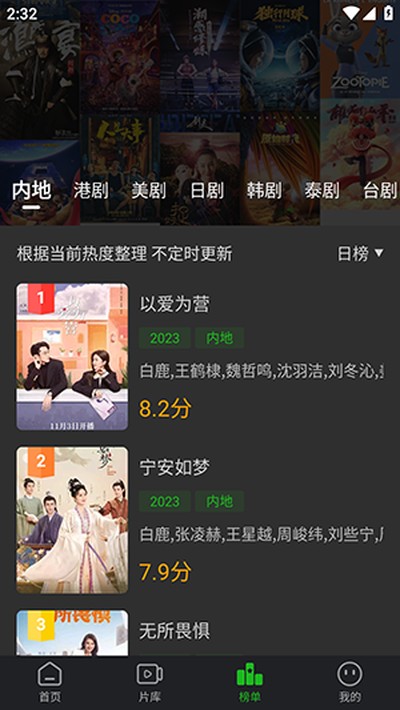The width and height of the screenshot is (400, 710).
Task: Open the drama 以爱为营
Action: point(200,357)
